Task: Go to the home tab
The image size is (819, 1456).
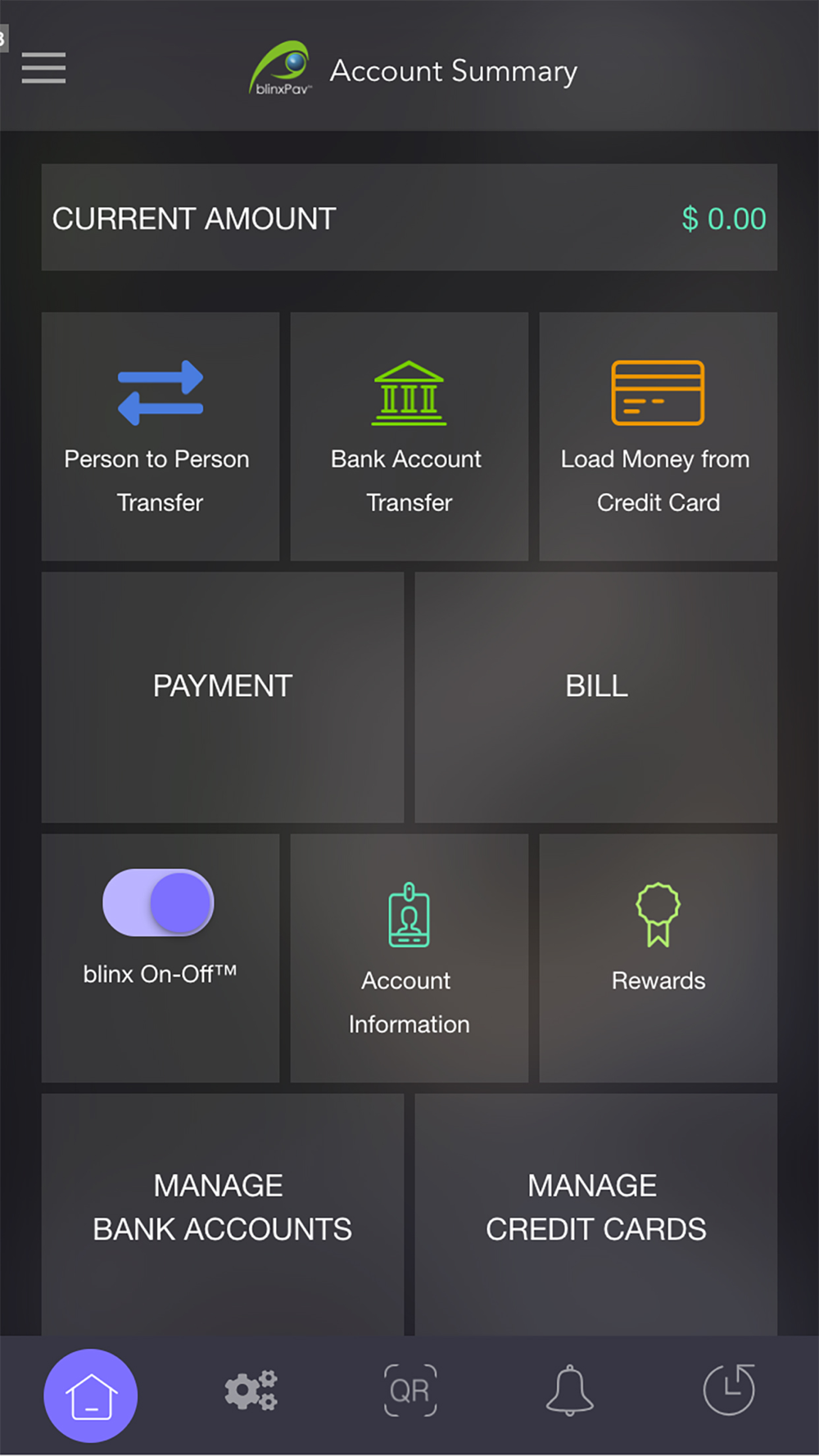Action: pos(91,1395)
